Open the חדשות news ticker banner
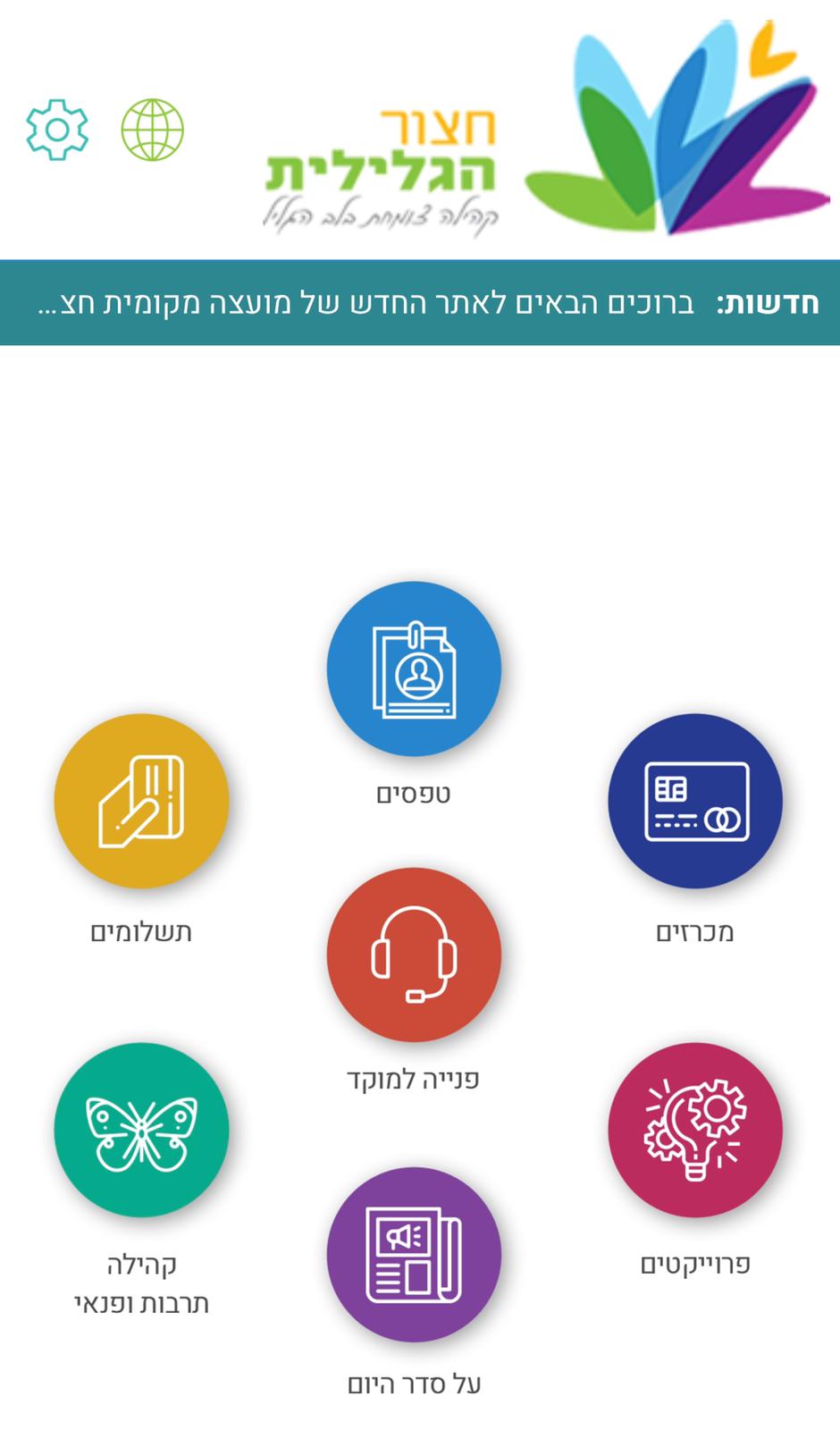The image size is (840, 1430). (420, 303)
